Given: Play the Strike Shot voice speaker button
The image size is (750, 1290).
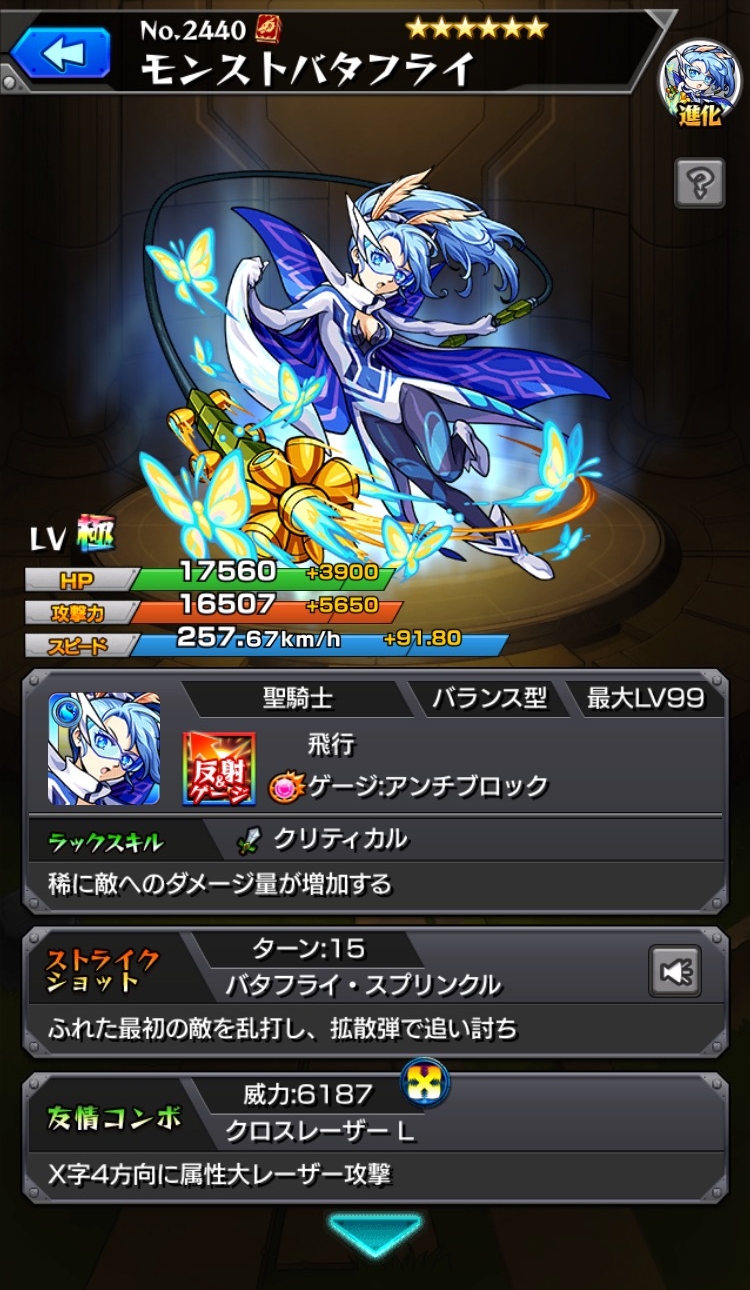Looking at the screenshot, I should 675,970.
